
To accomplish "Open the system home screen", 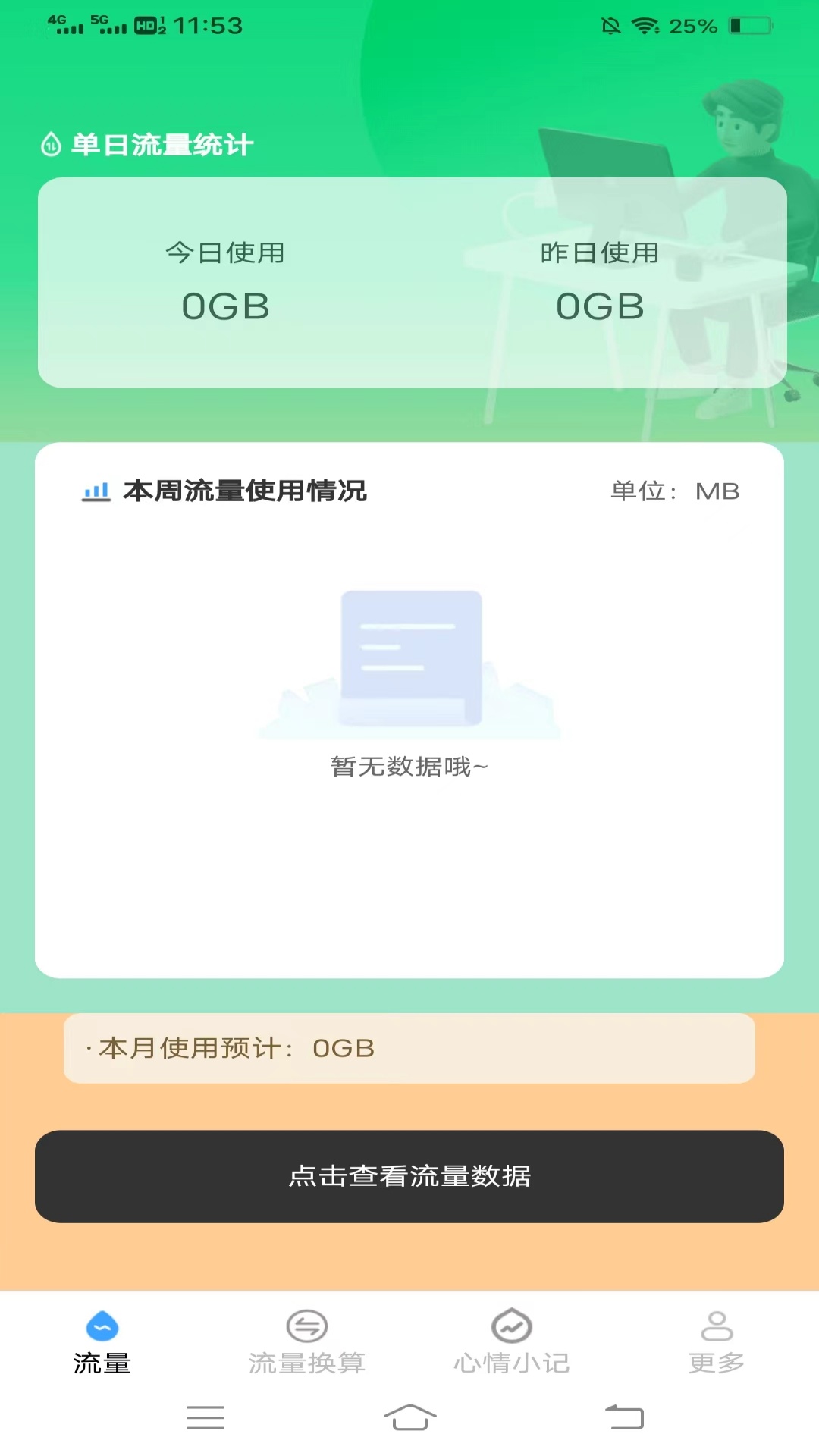I will click(x=409, y=1417).
